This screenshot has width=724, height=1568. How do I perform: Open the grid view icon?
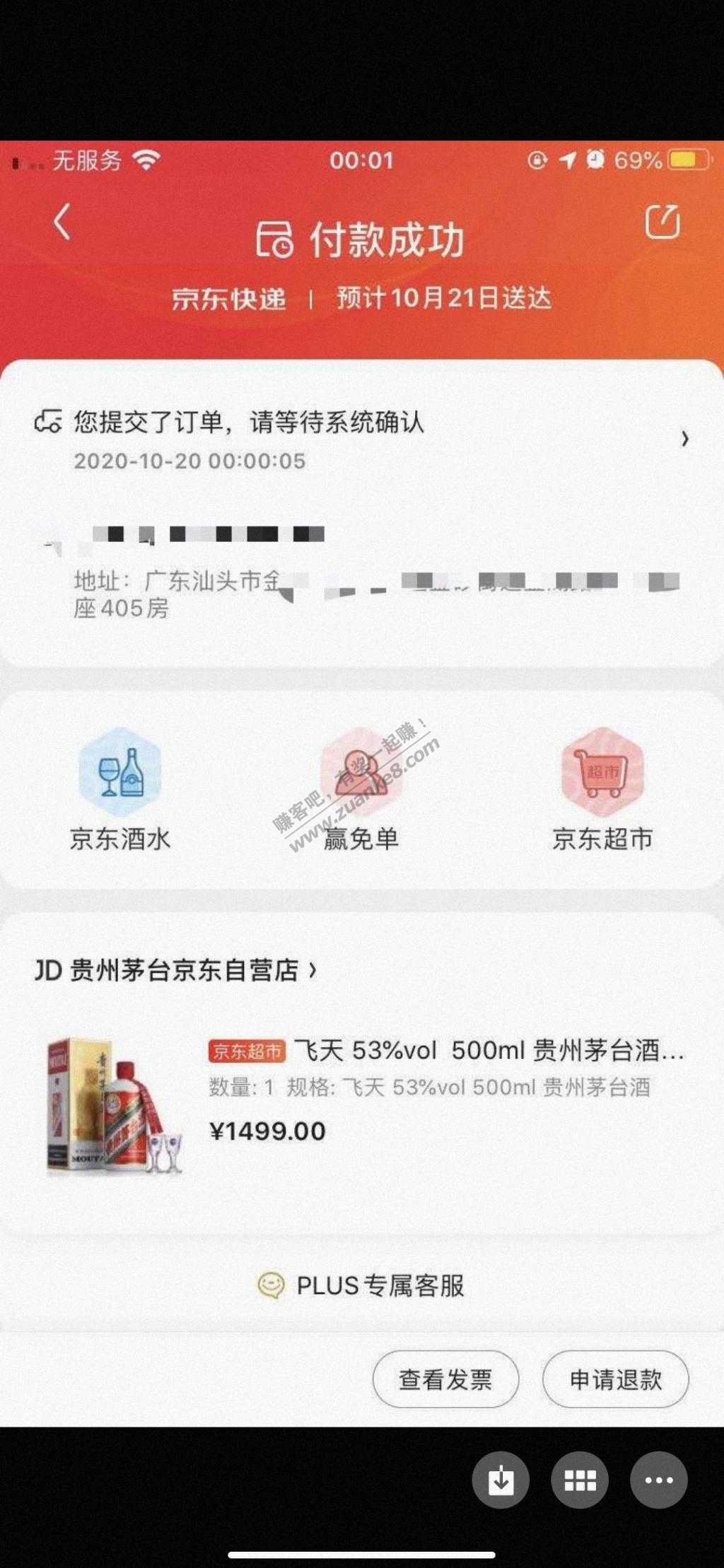580,1480
